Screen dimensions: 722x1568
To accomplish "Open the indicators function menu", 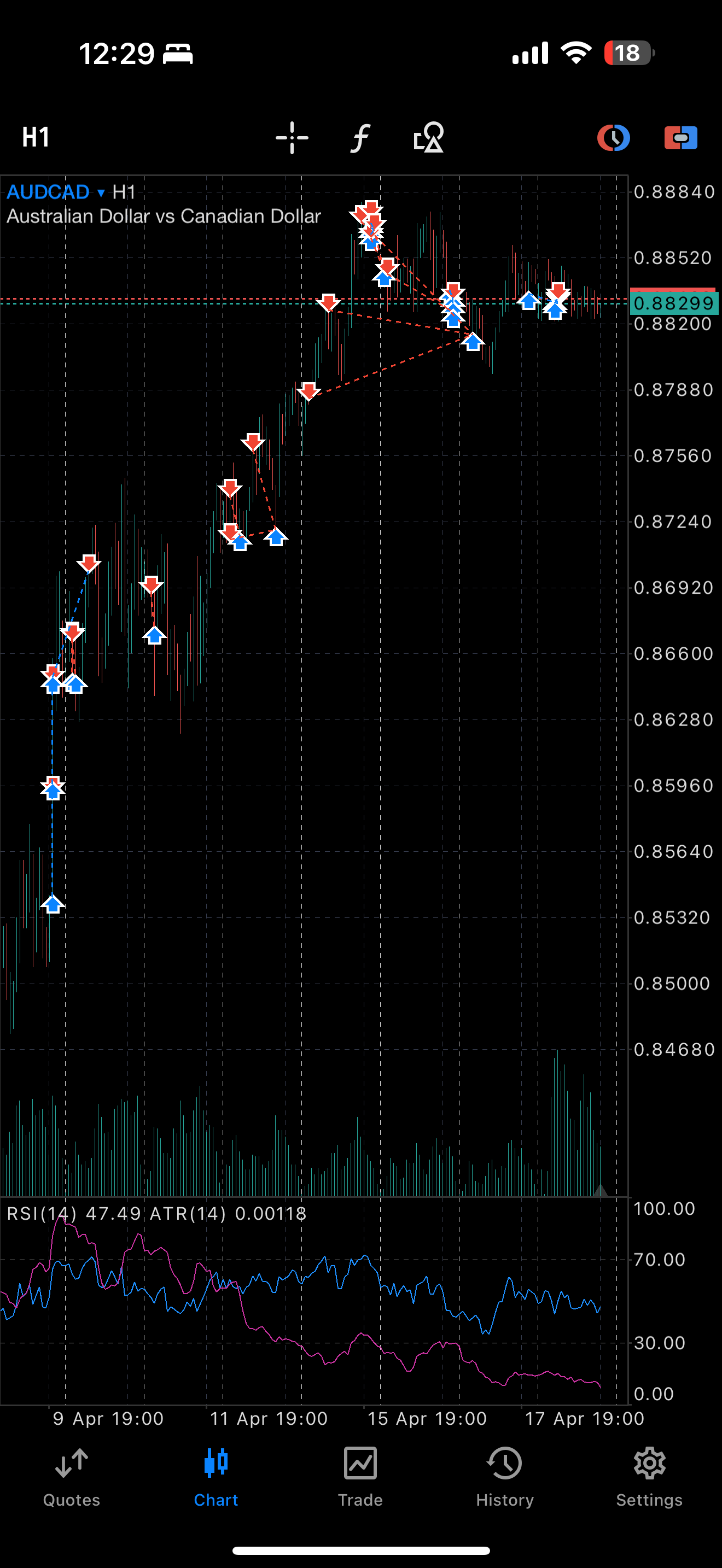I will pos(360,138).
